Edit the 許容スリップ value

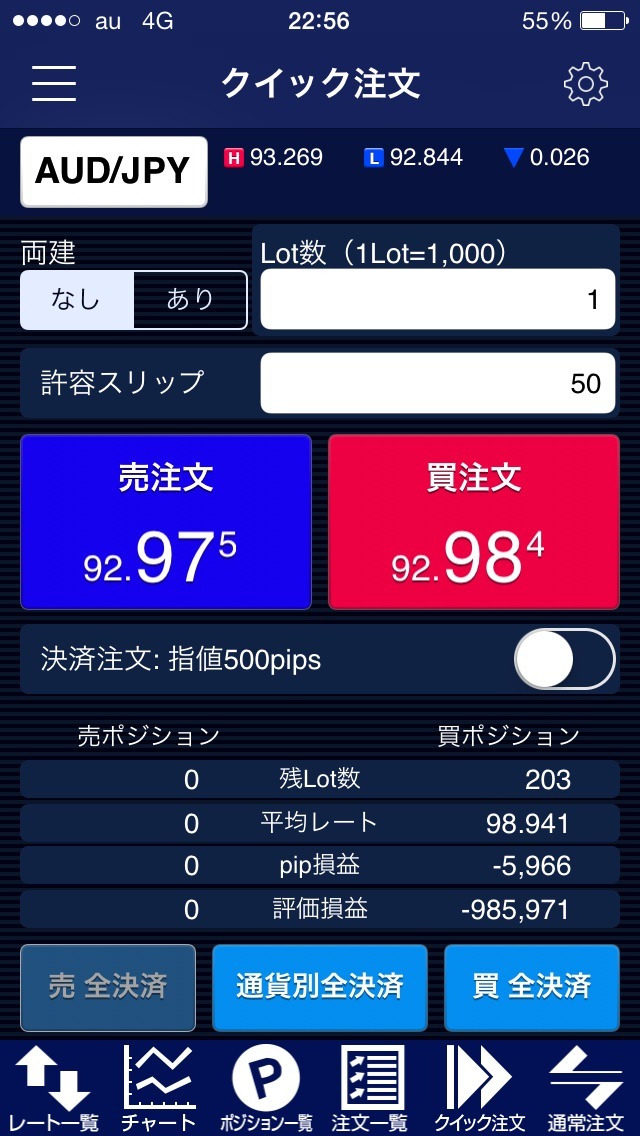(x=438, y=383)
